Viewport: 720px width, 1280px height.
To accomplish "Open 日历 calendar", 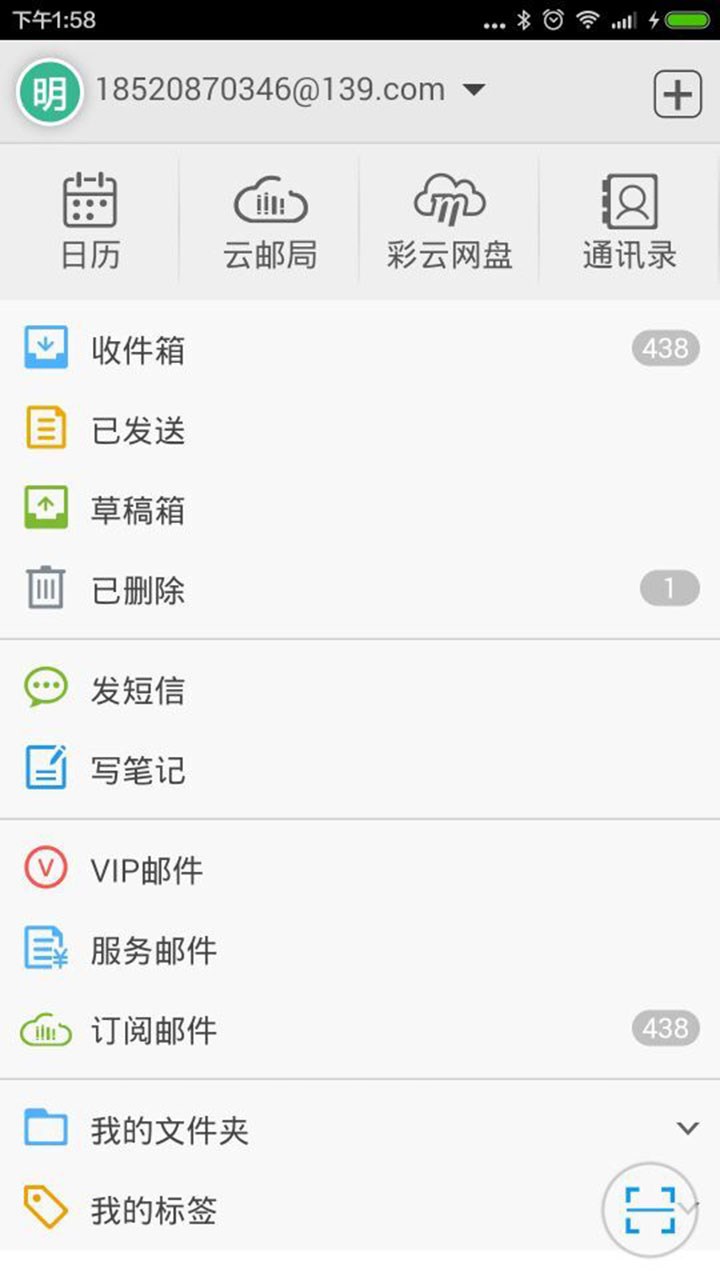I will (90, 221).
